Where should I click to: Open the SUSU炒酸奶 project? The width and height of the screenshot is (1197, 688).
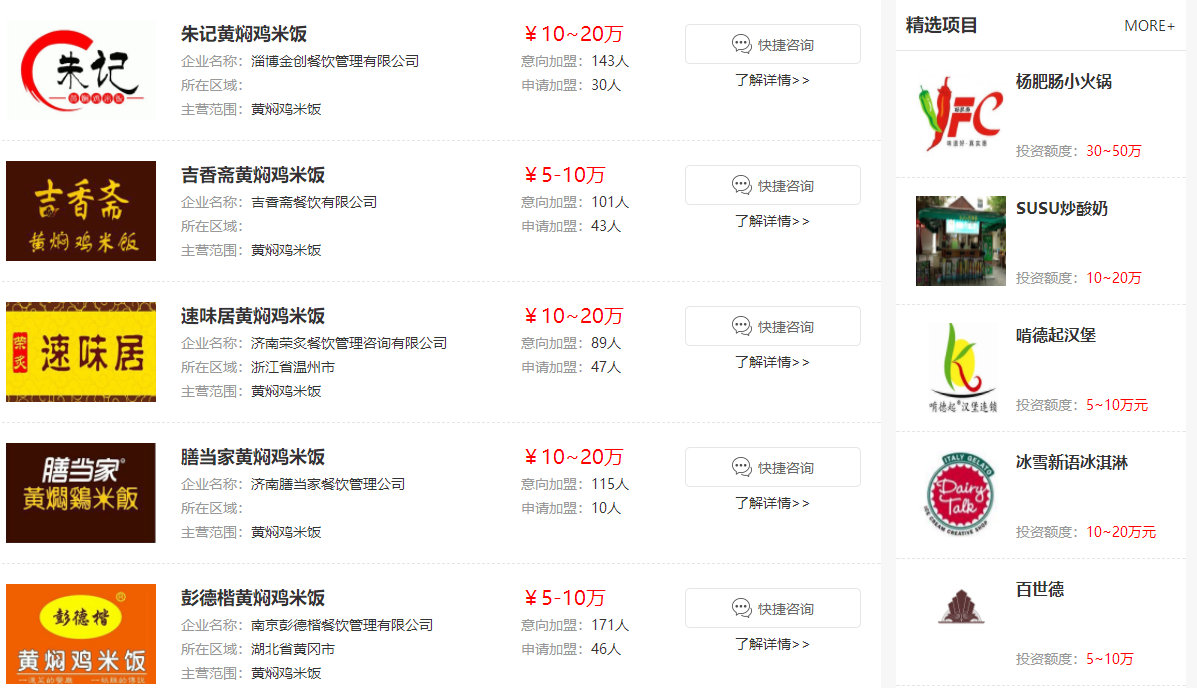pos(1061,209)
